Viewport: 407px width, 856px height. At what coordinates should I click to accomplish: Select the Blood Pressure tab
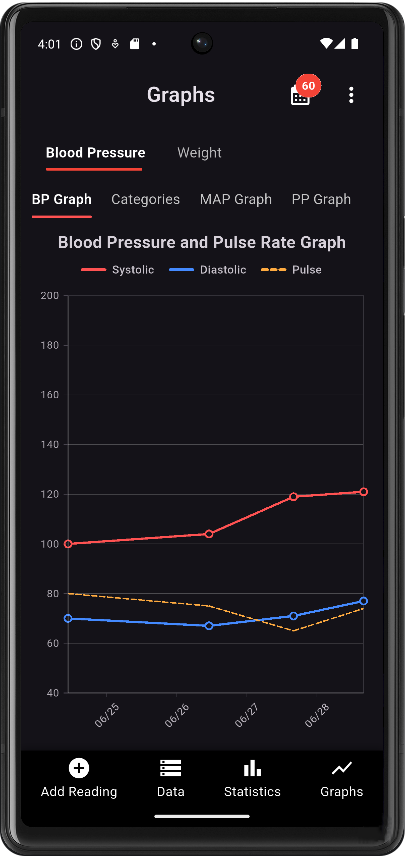click(95, 153)
